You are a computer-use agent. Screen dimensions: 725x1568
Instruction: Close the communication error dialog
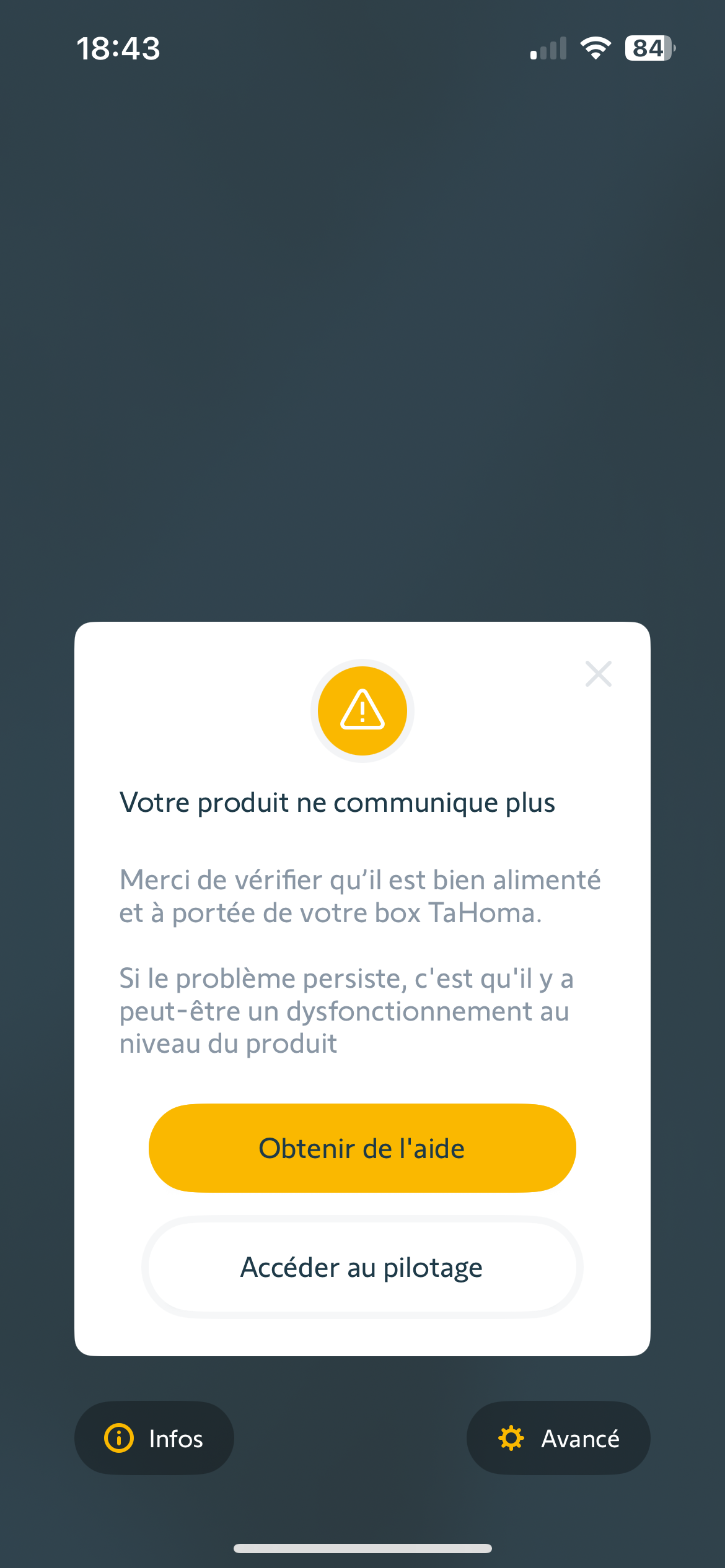pos(599,674)
